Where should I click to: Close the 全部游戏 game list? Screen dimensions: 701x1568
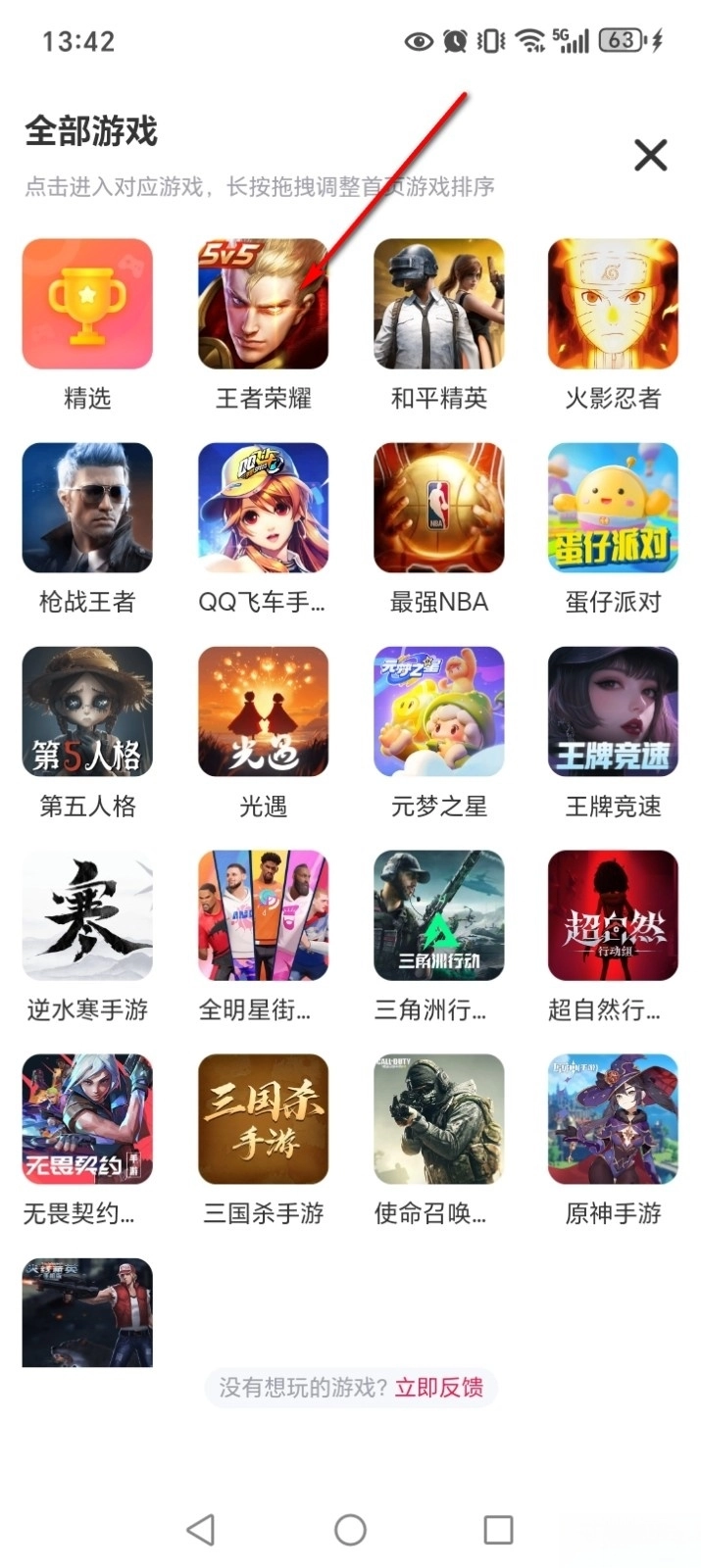point(650,155)
